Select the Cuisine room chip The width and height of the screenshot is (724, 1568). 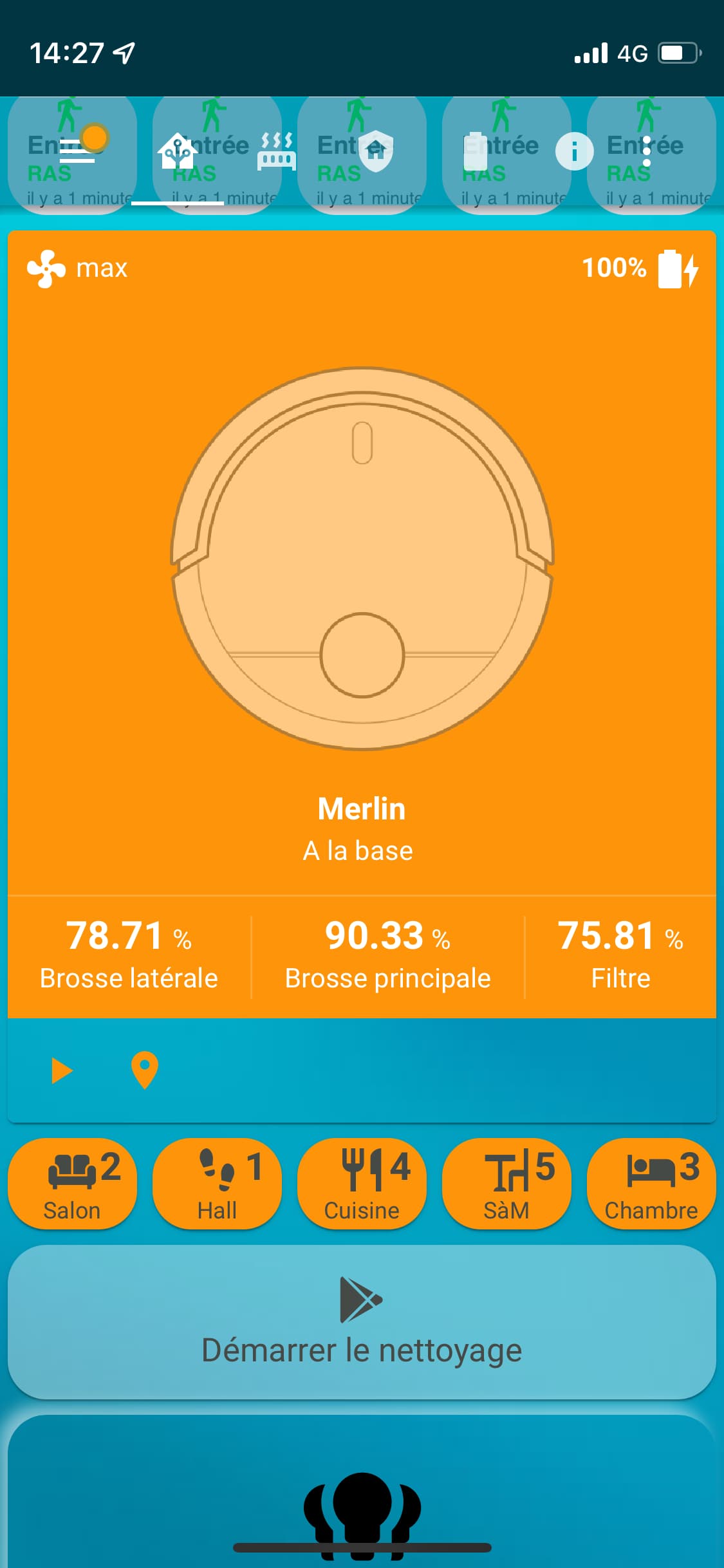click(x=362, y=1184)
